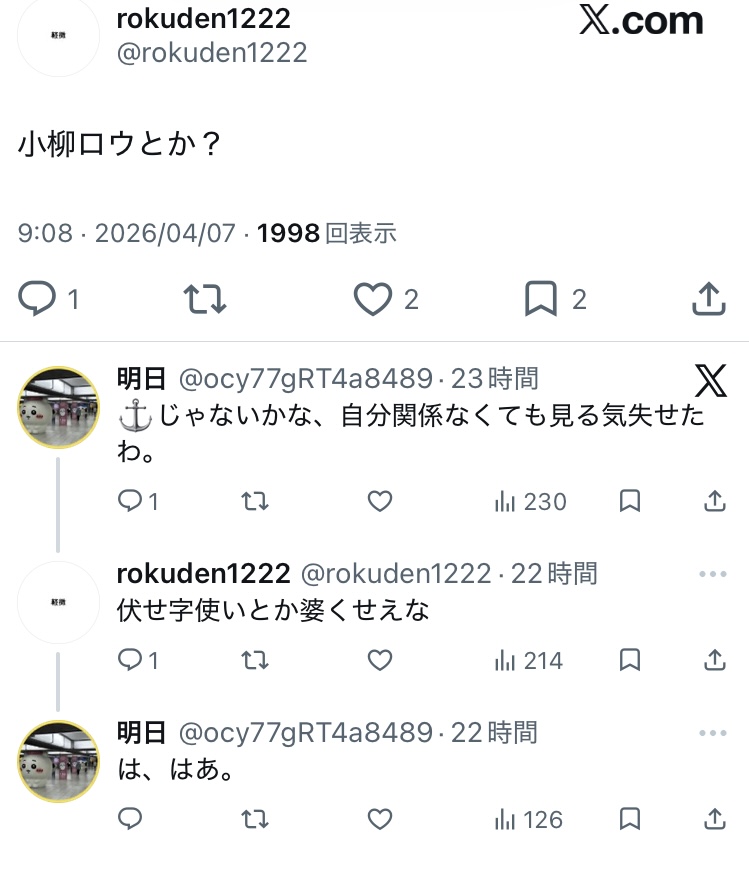Repost 明日's reply from 23時間 ago
The height and width of the screenshot is (873, 749).
255,501
